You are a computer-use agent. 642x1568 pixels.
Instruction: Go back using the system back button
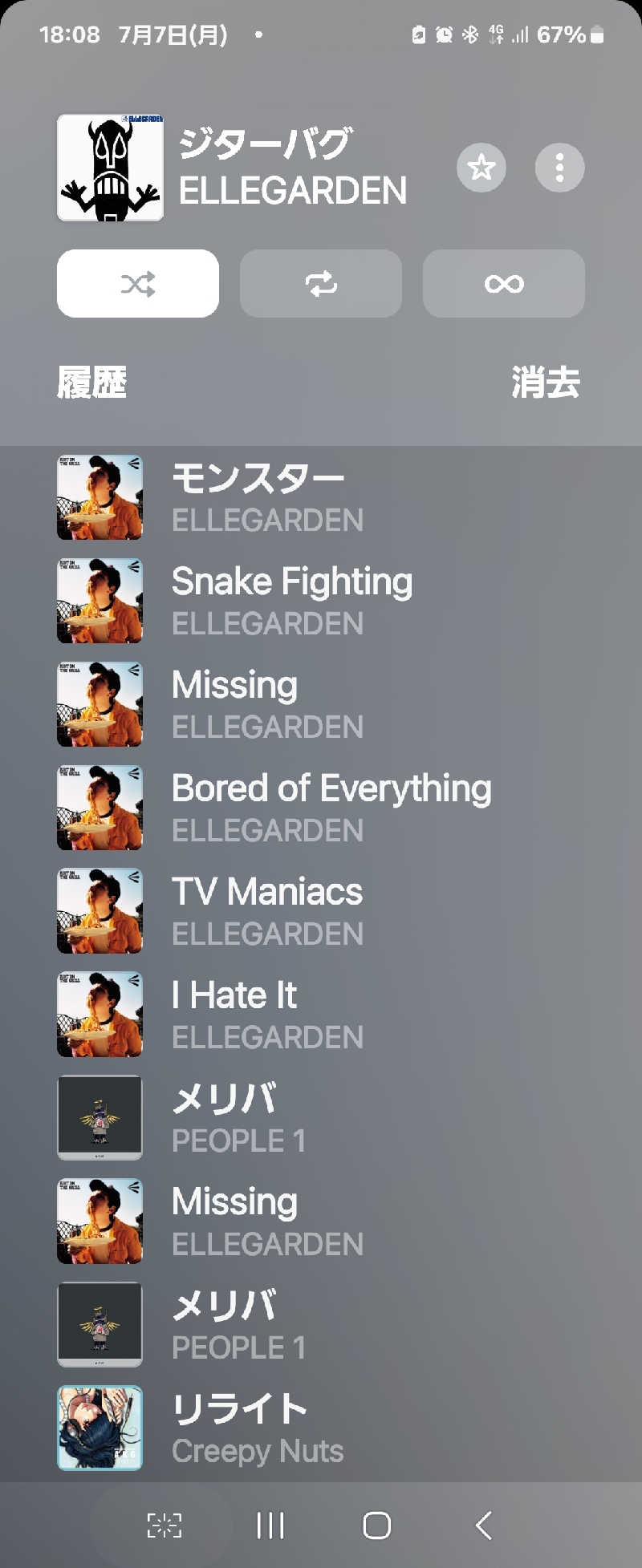tap(483, 1525)
